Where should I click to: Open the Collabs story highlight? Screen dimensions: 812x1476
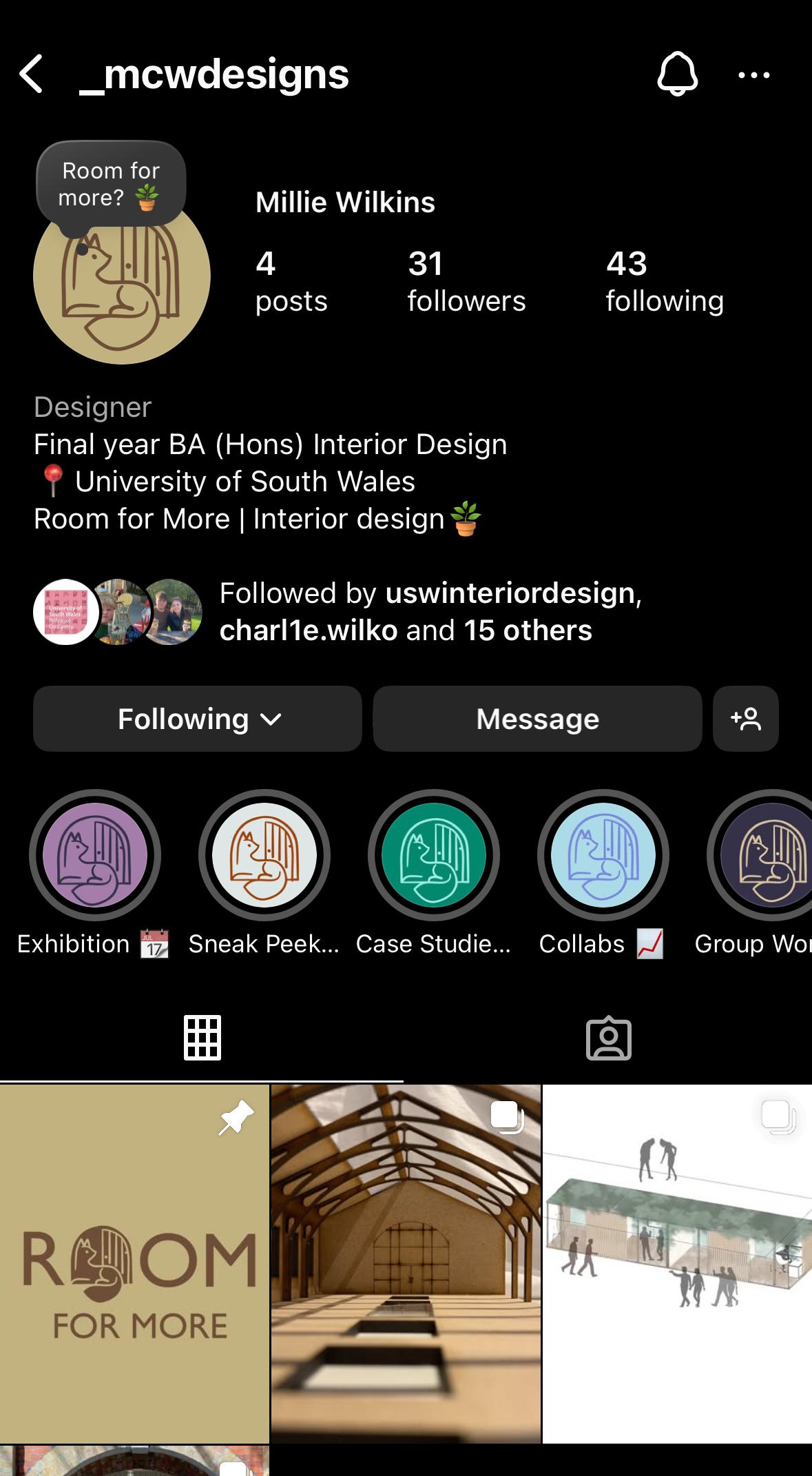click(603, 855)
